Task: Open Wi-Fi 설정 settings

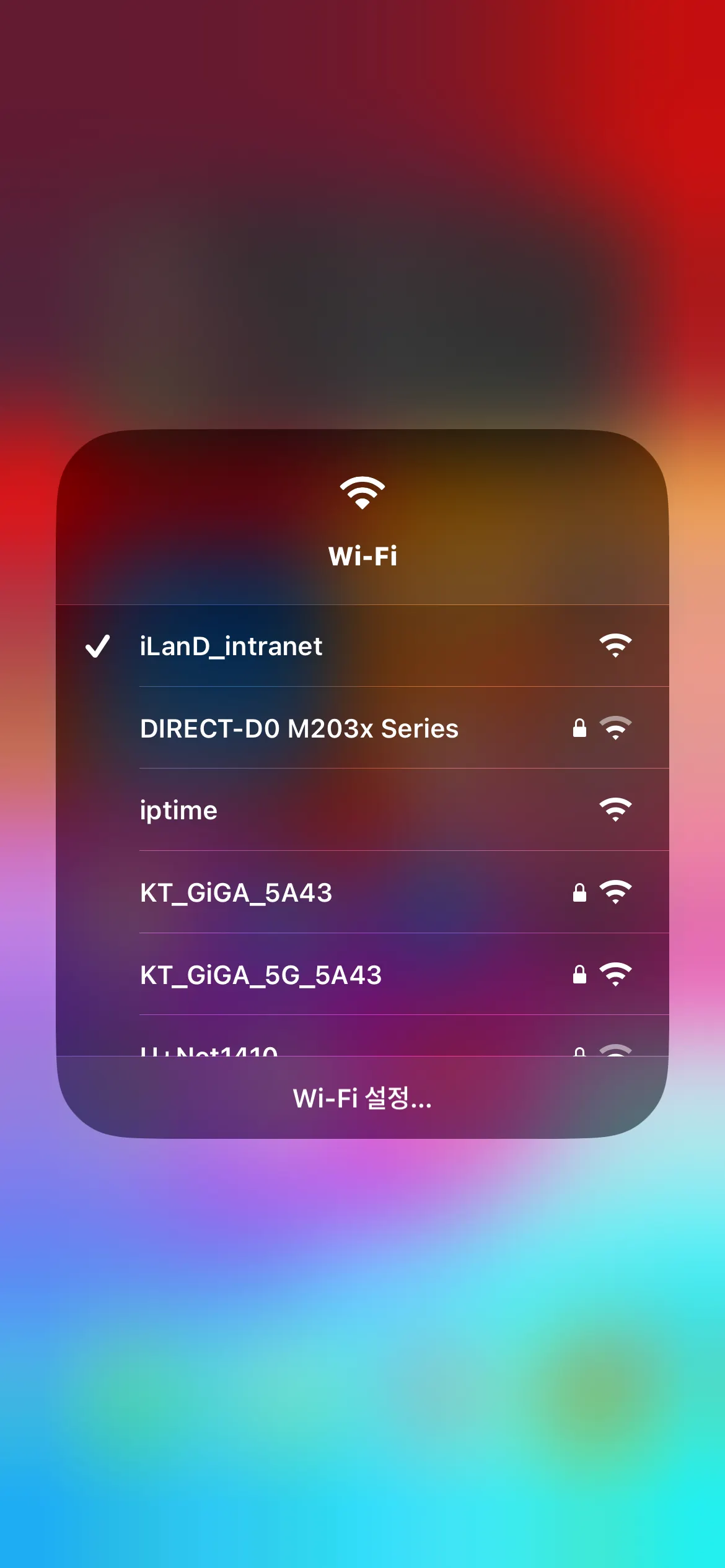Action: (362, 1098)
